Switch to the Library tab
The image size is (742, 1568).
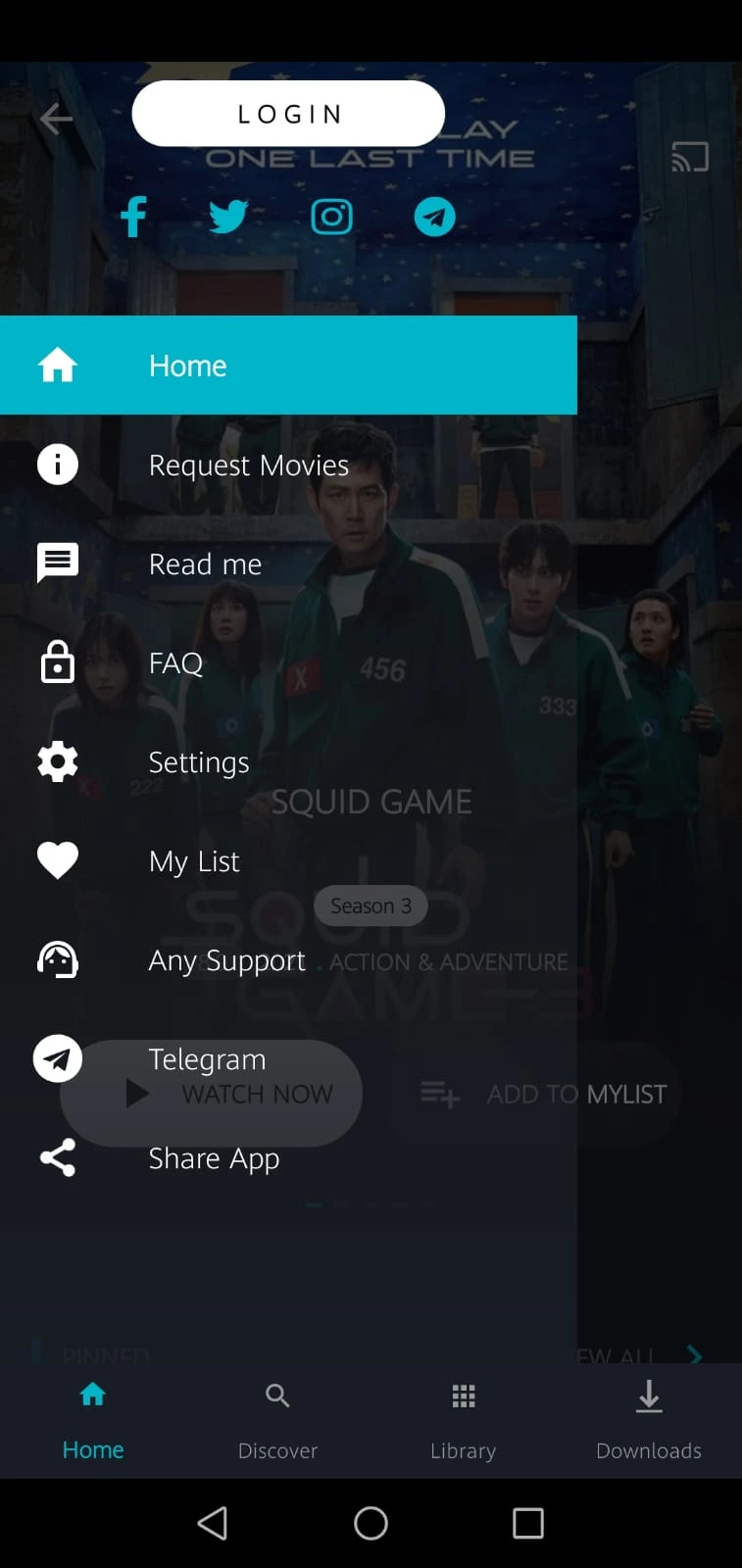click(463, 1418)
